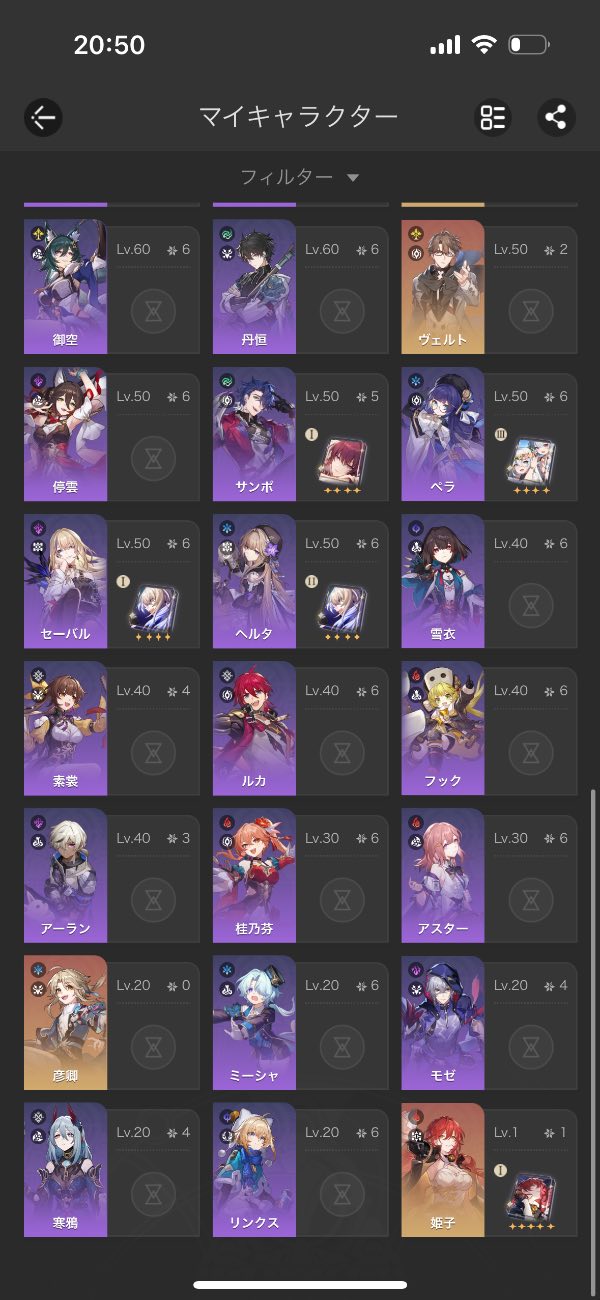Open リンクス character card
This screenshot has height=1300, width=600.
point(300,1169)
